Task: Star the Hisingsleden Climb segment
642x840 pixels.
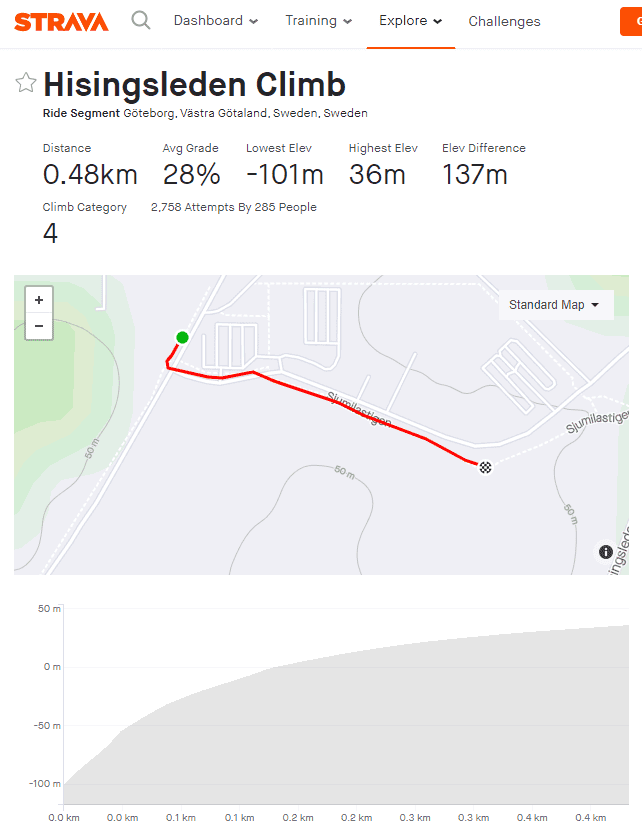Action: pyautogui.click(x=26, y=83)
